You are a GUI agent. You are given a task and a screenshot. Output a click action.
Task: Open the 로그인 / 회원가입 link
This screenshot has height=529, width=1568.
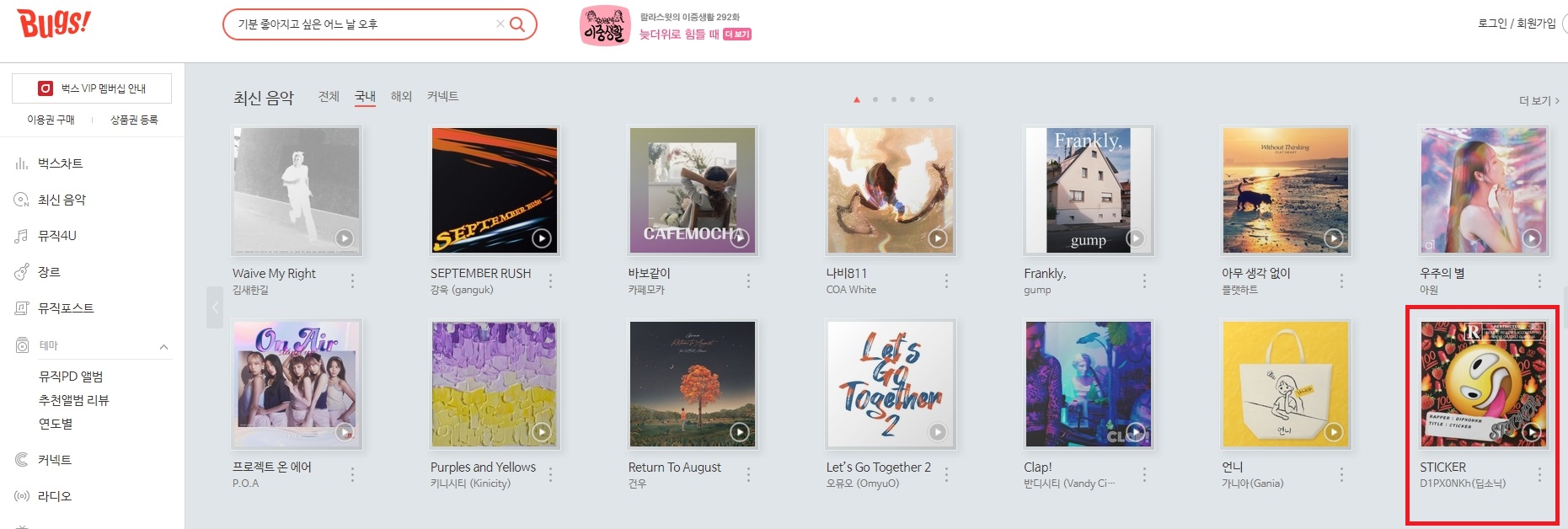(1517, 24)
